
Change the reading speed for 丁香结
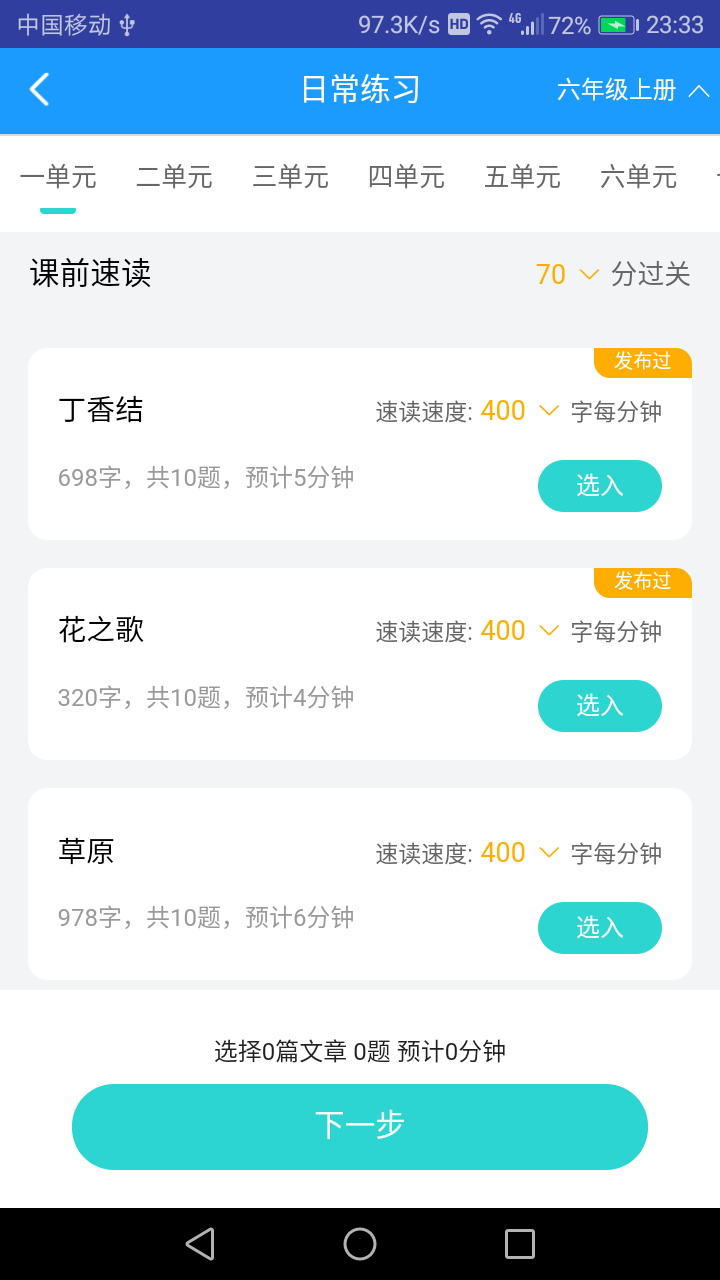pos(518,411)
